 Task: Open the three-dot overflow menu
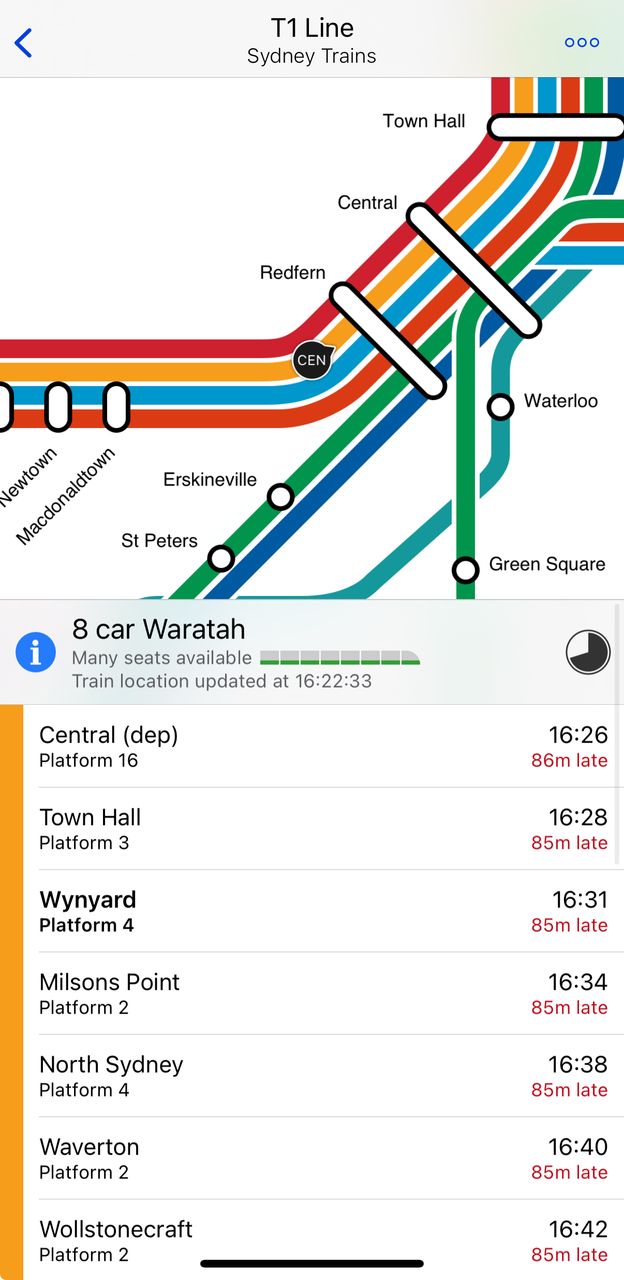[x=581, y=43]
